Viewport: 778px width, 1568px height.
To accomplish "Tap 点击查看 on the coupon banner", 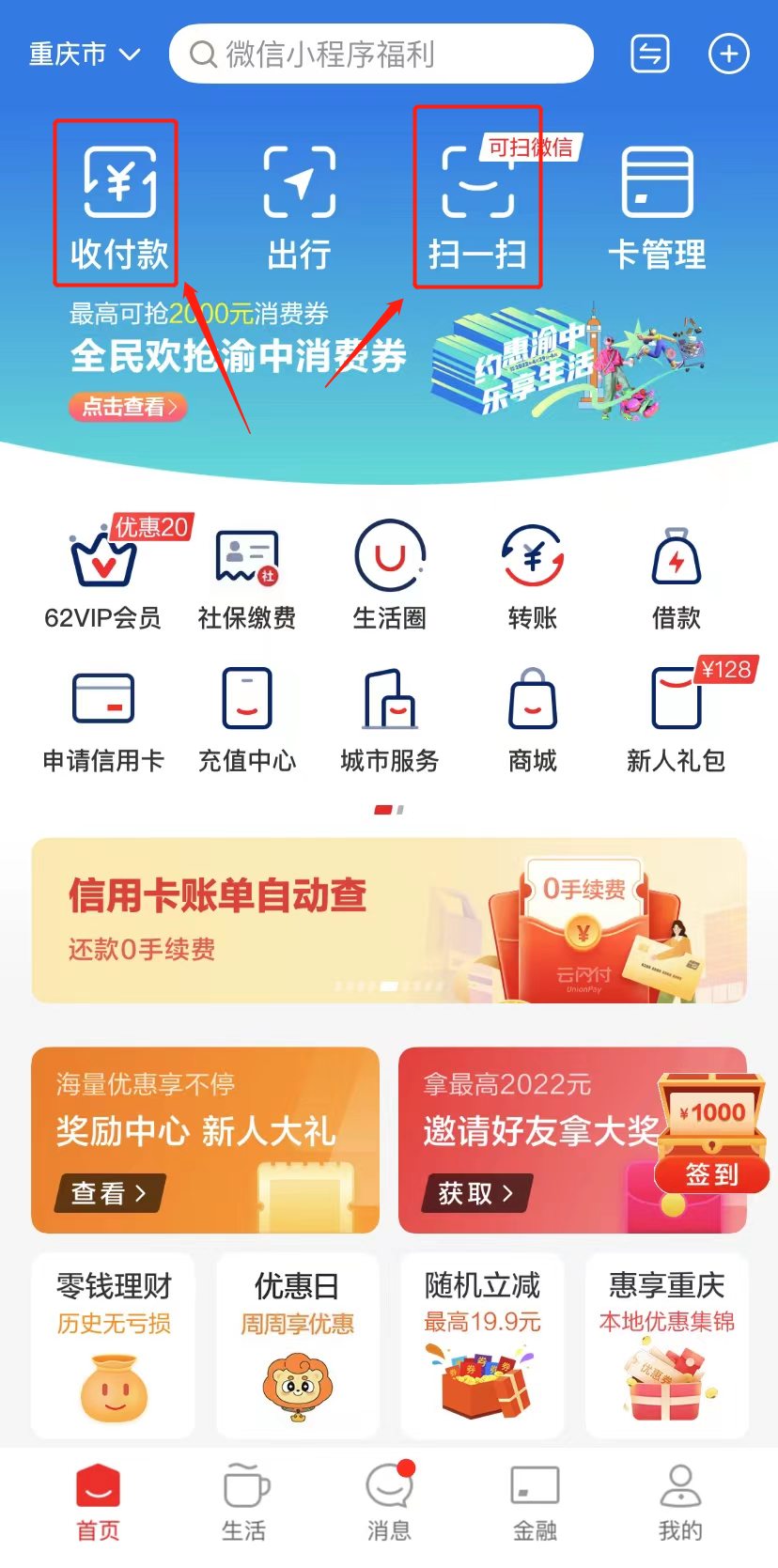I will 128,407.
